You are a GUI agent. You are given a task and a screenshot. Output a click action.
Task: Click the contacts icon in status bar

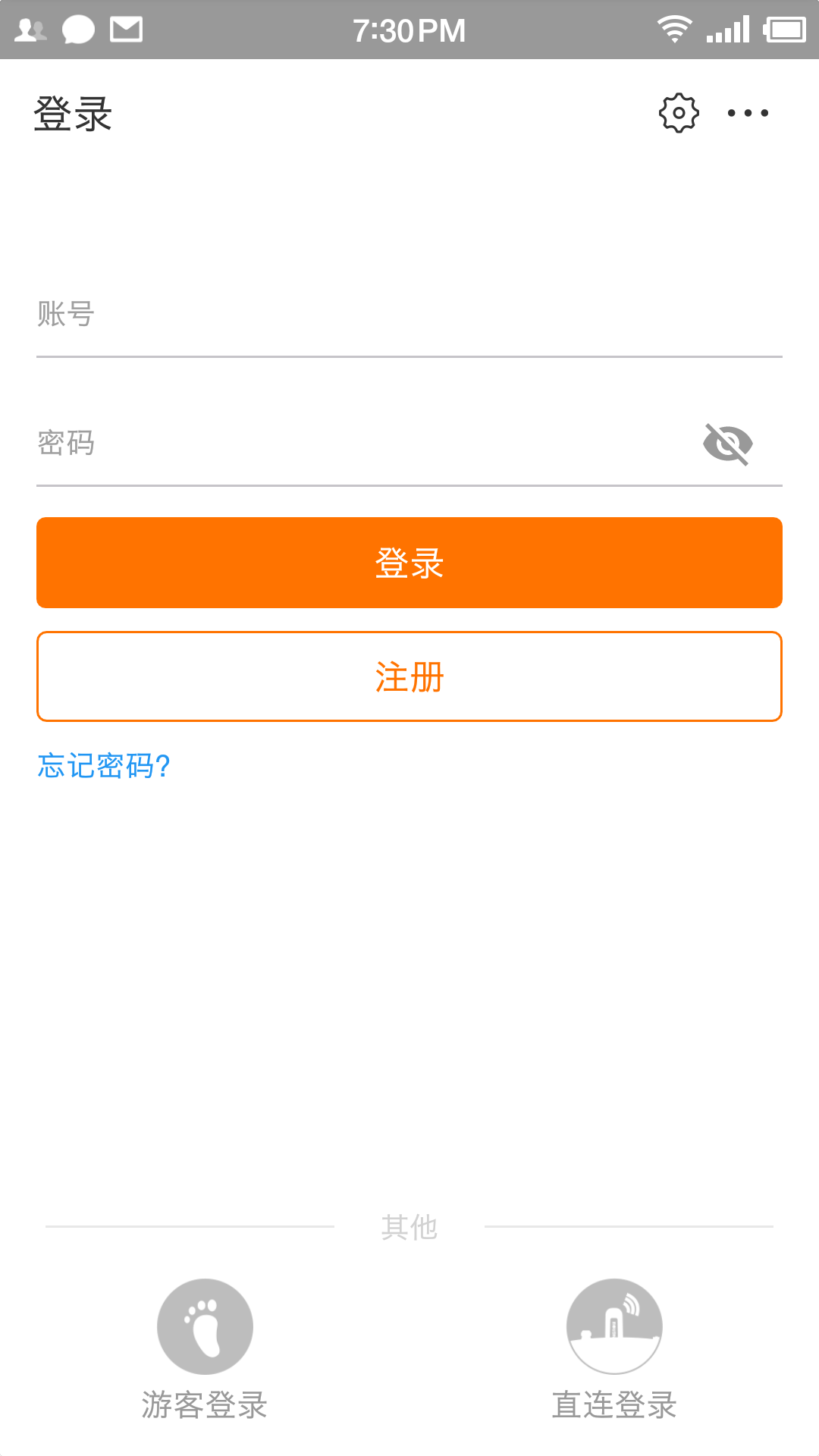tap(30, 29)
